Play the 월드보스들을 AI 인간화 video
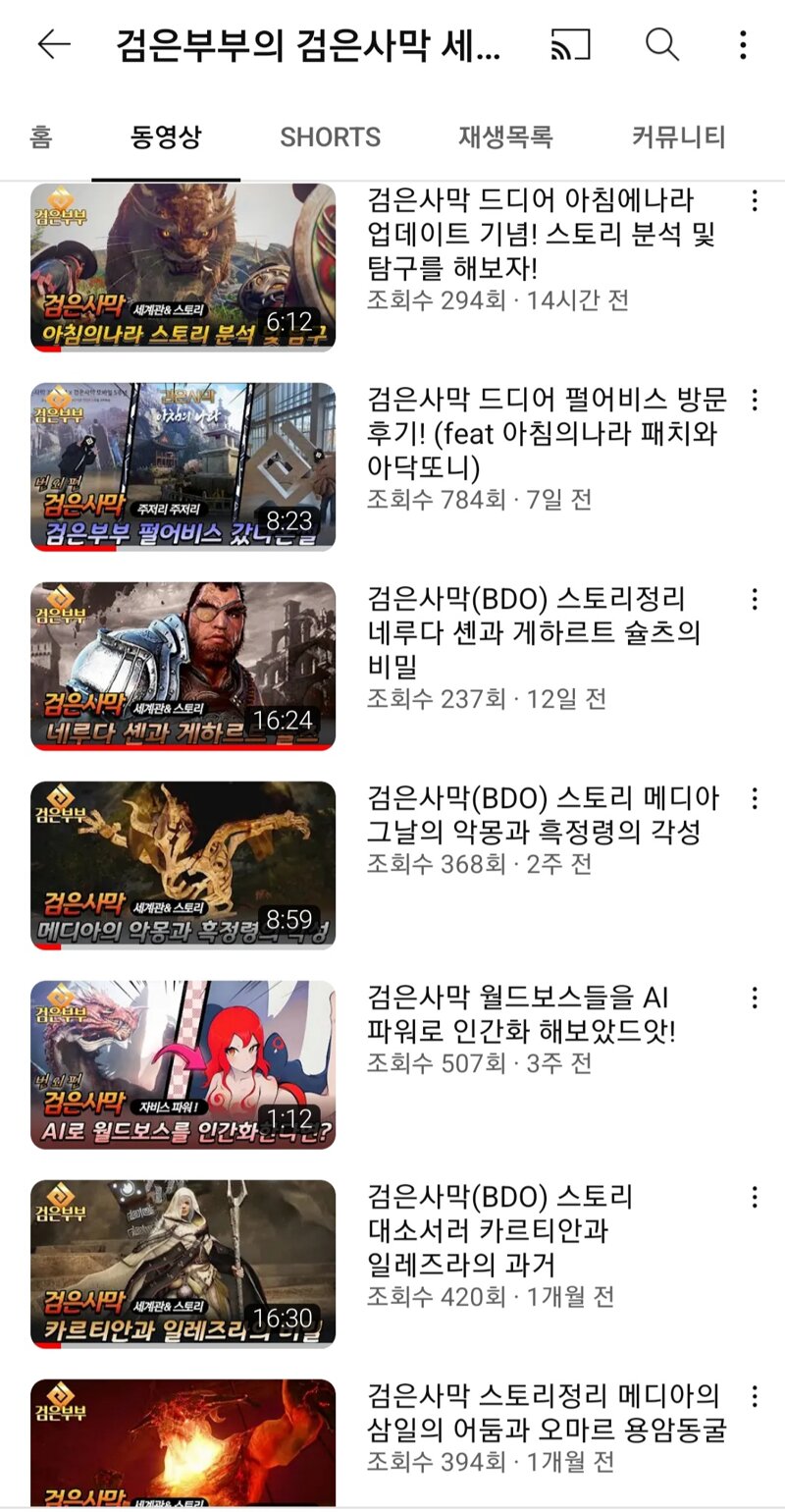This screenshot has height=1512, width=785. tap(183, 1064)
